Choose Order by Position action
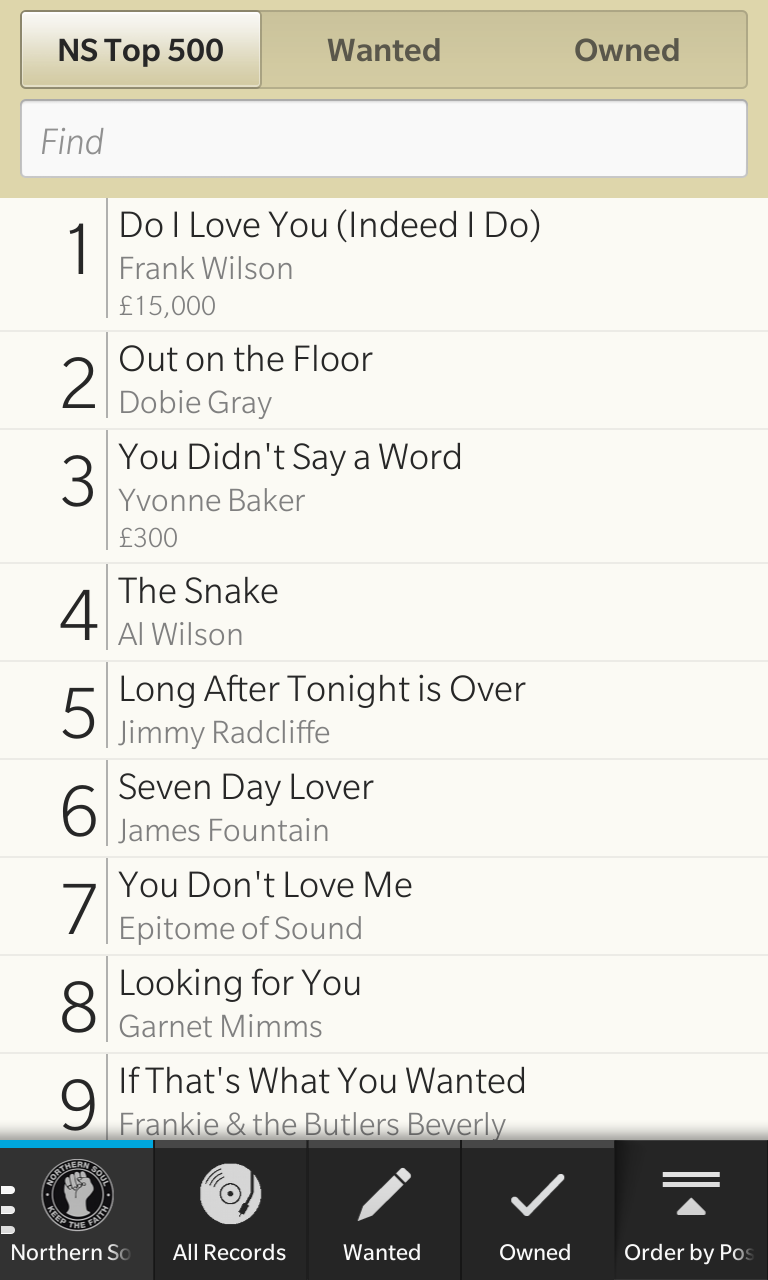Image resolution: width=768 pixels, height=1280 pixels. (691, 1212)
